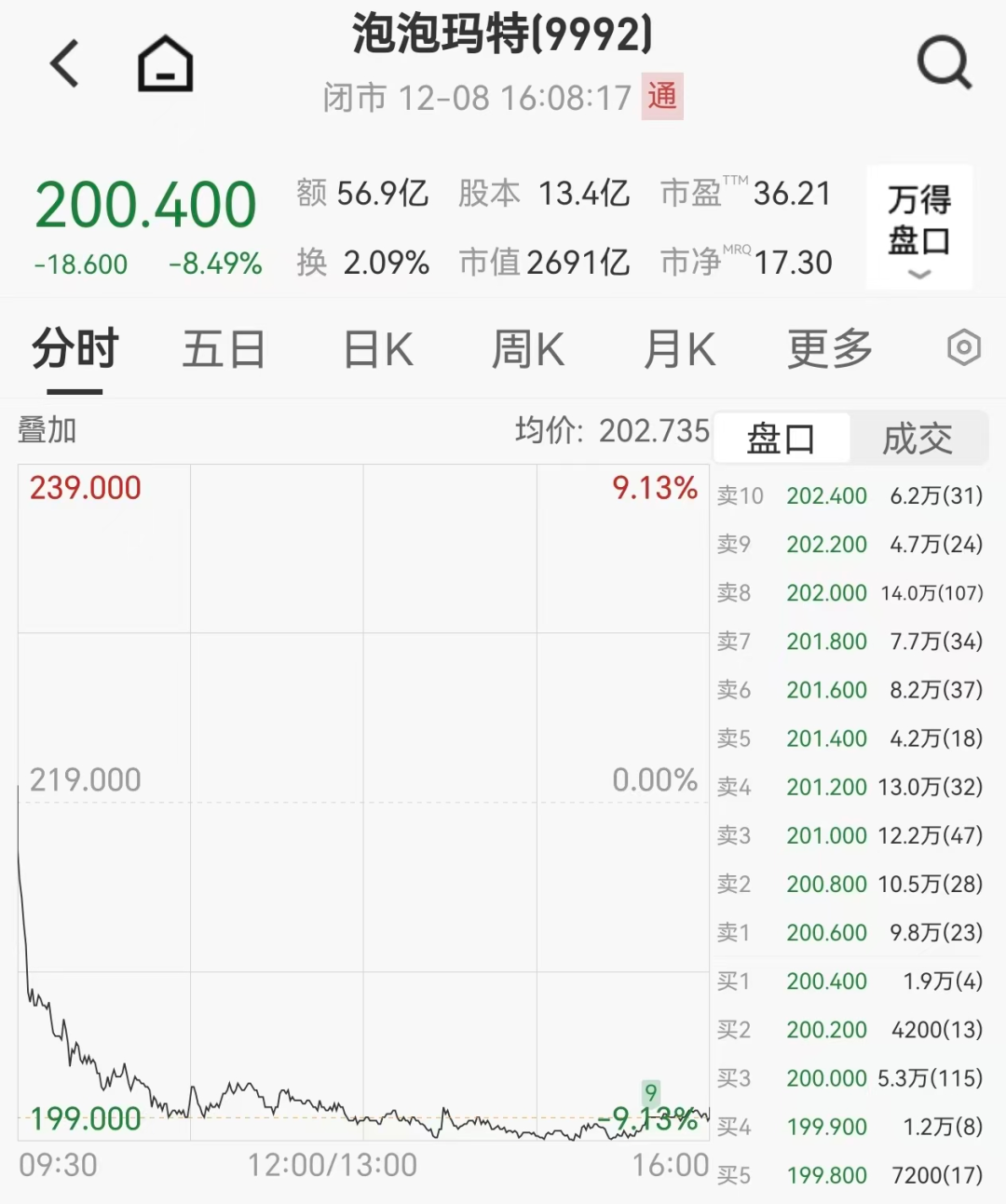Switch to the 日K chart
The height and width of the screenshot is (1204, 1006).
coord(378,350)
